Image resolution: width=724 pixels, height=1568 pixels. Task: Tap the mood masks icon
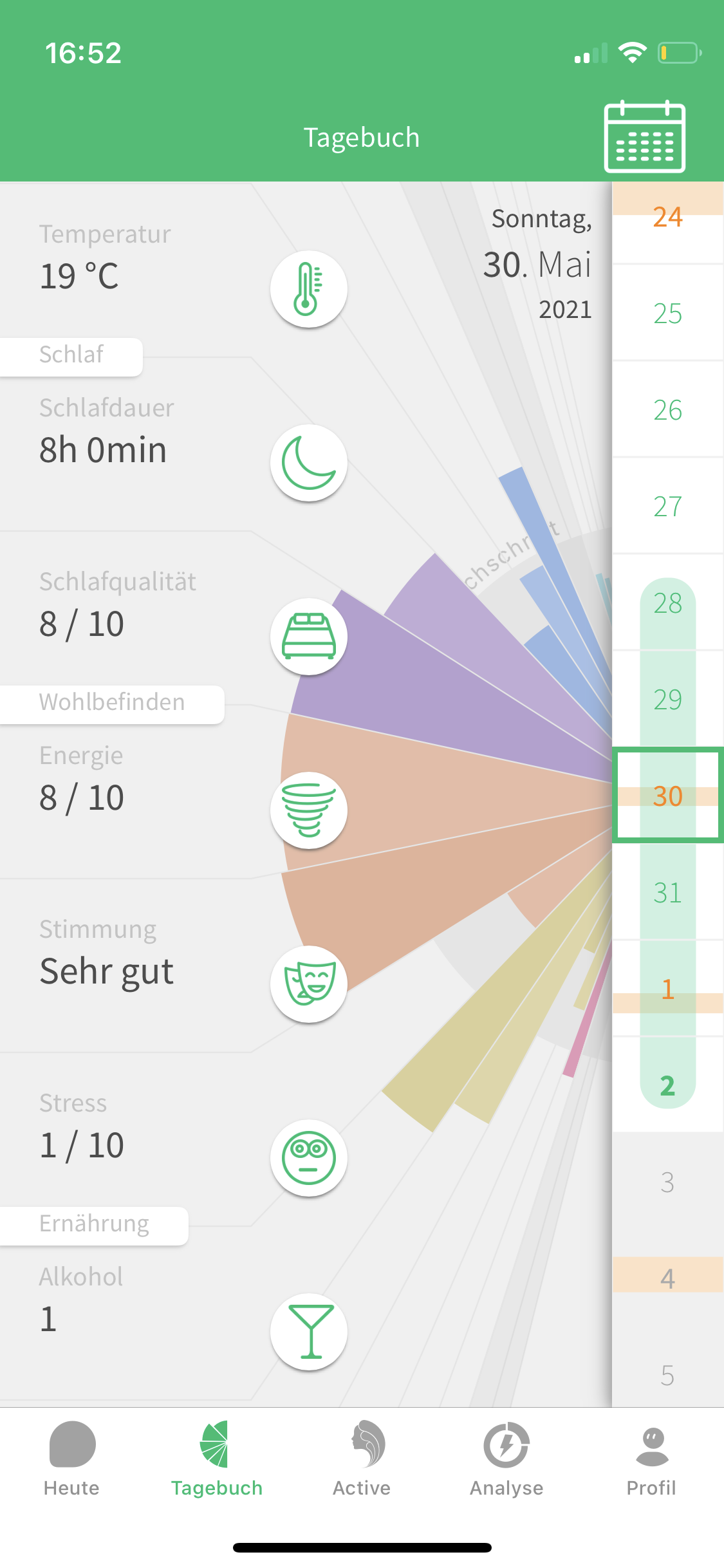pos(309,984)
